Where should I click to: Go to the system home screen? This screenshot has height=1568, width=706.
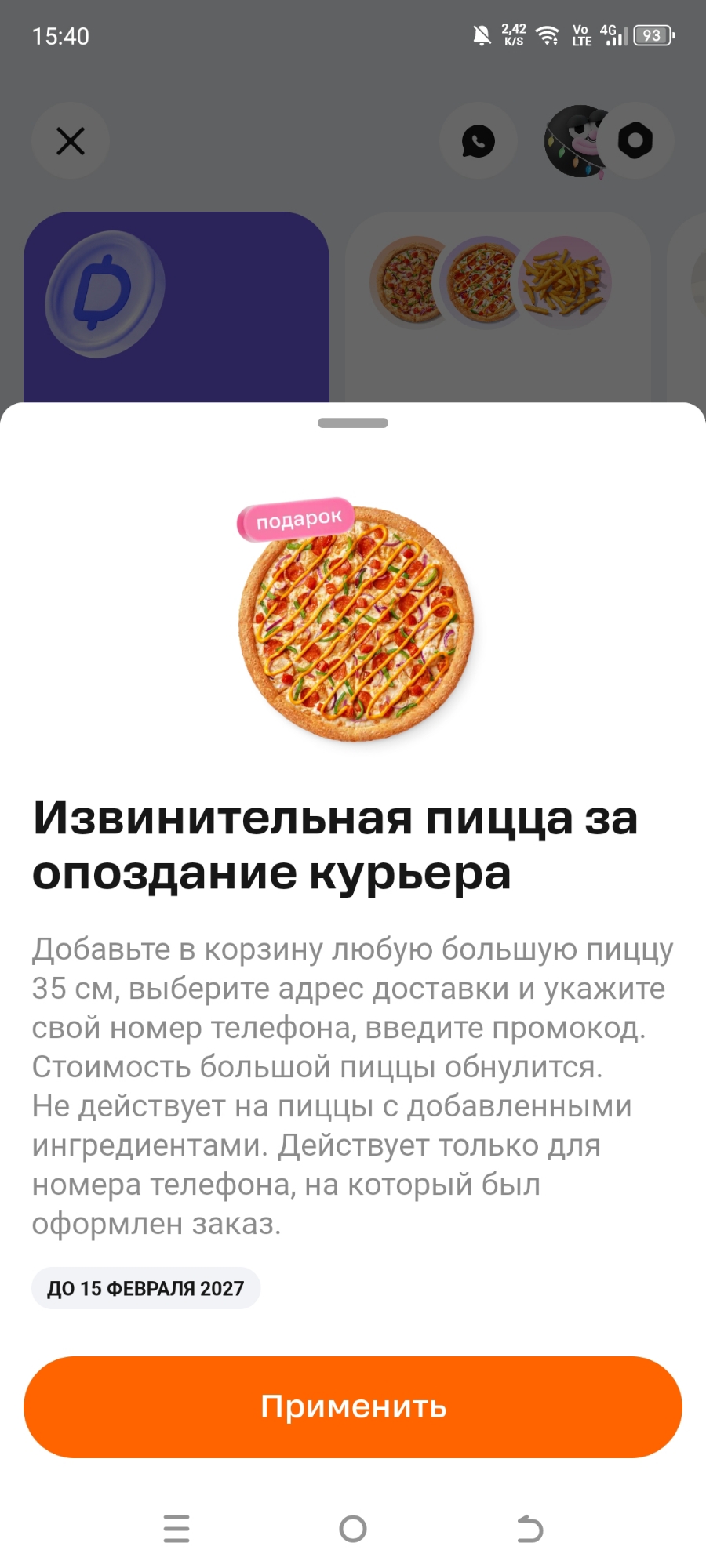tap(353, 1528)
